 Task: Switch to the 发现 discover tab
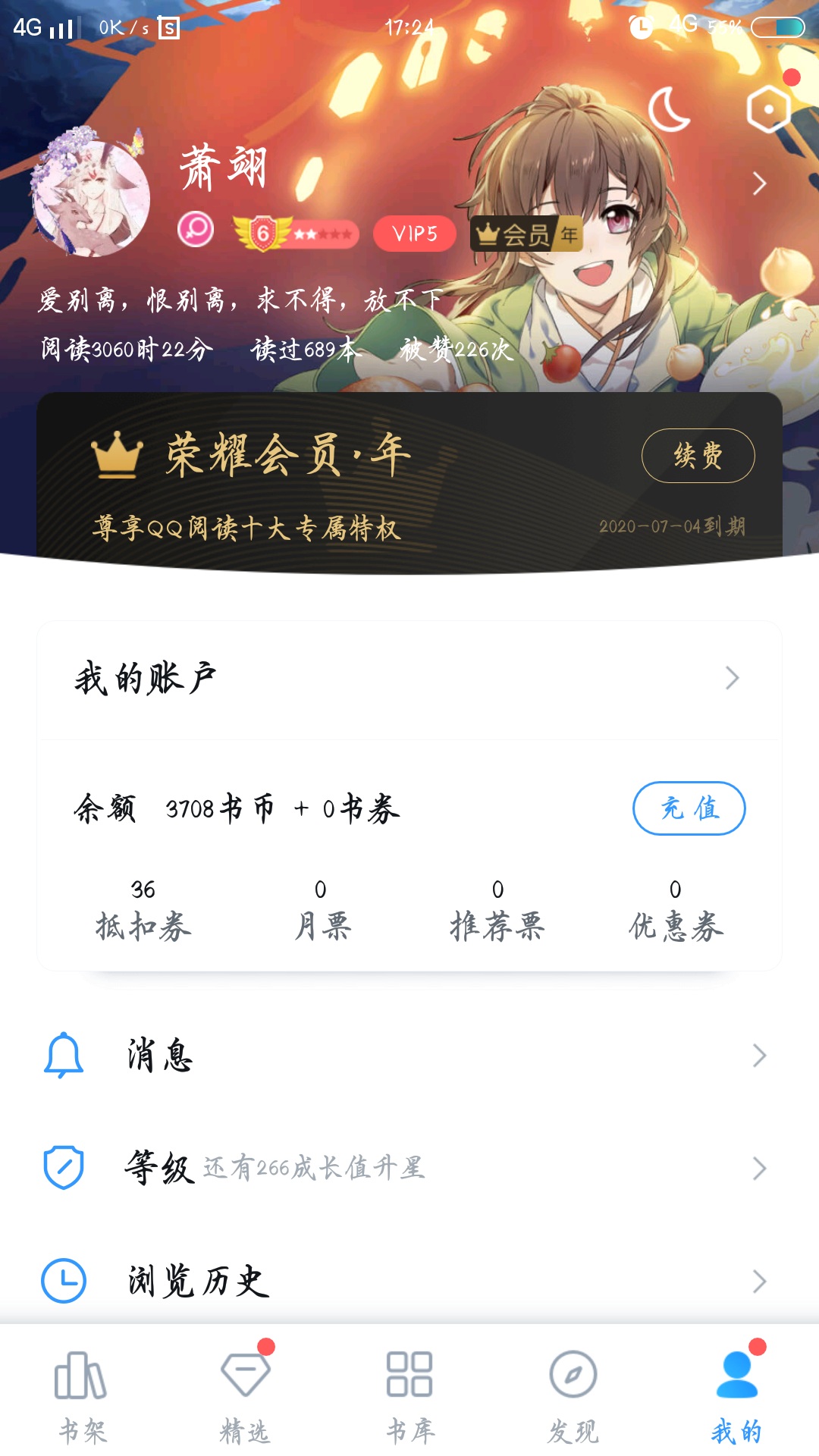[573, 1397]
